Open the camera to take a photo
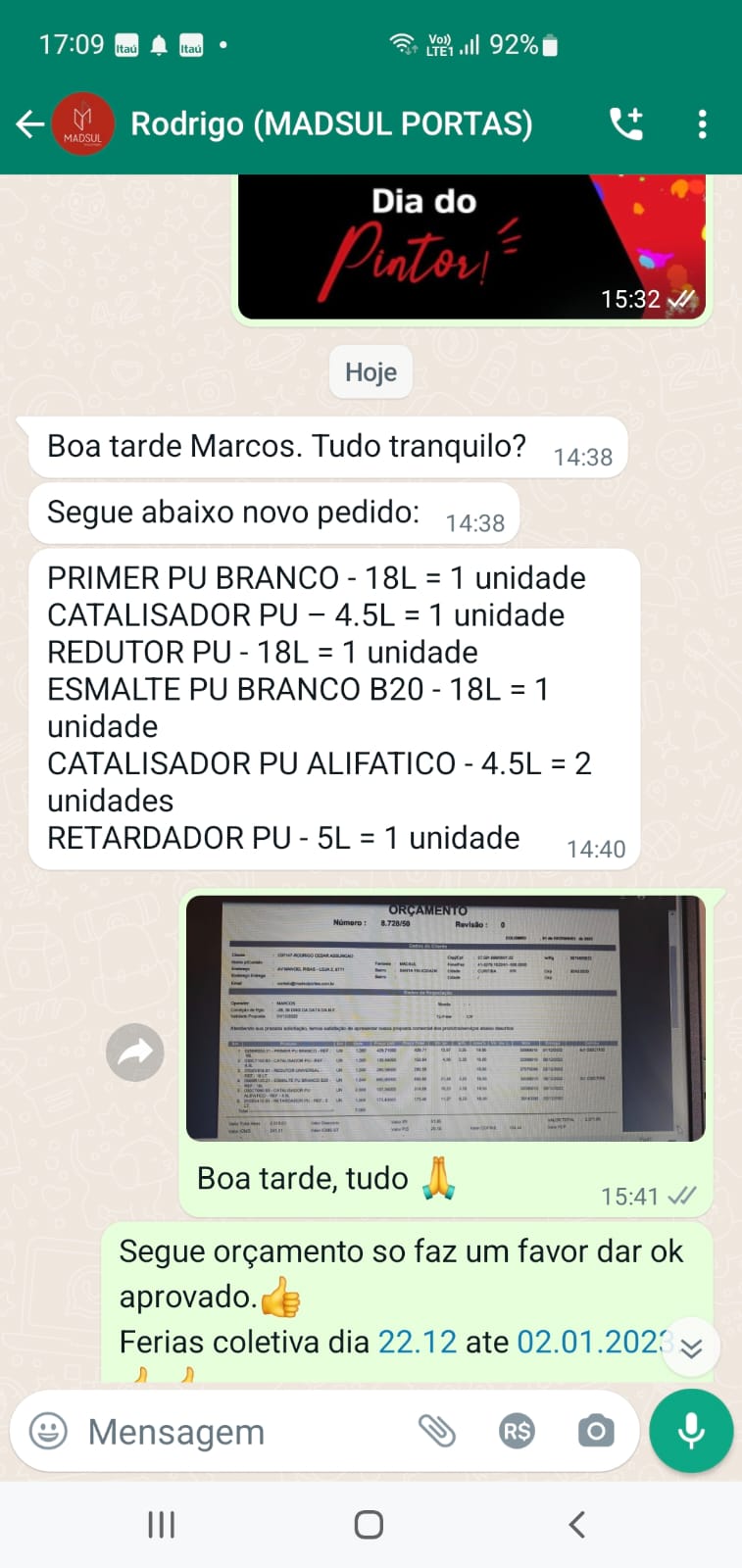This screenshot has height=1568, width=742. click(596, 1432)
